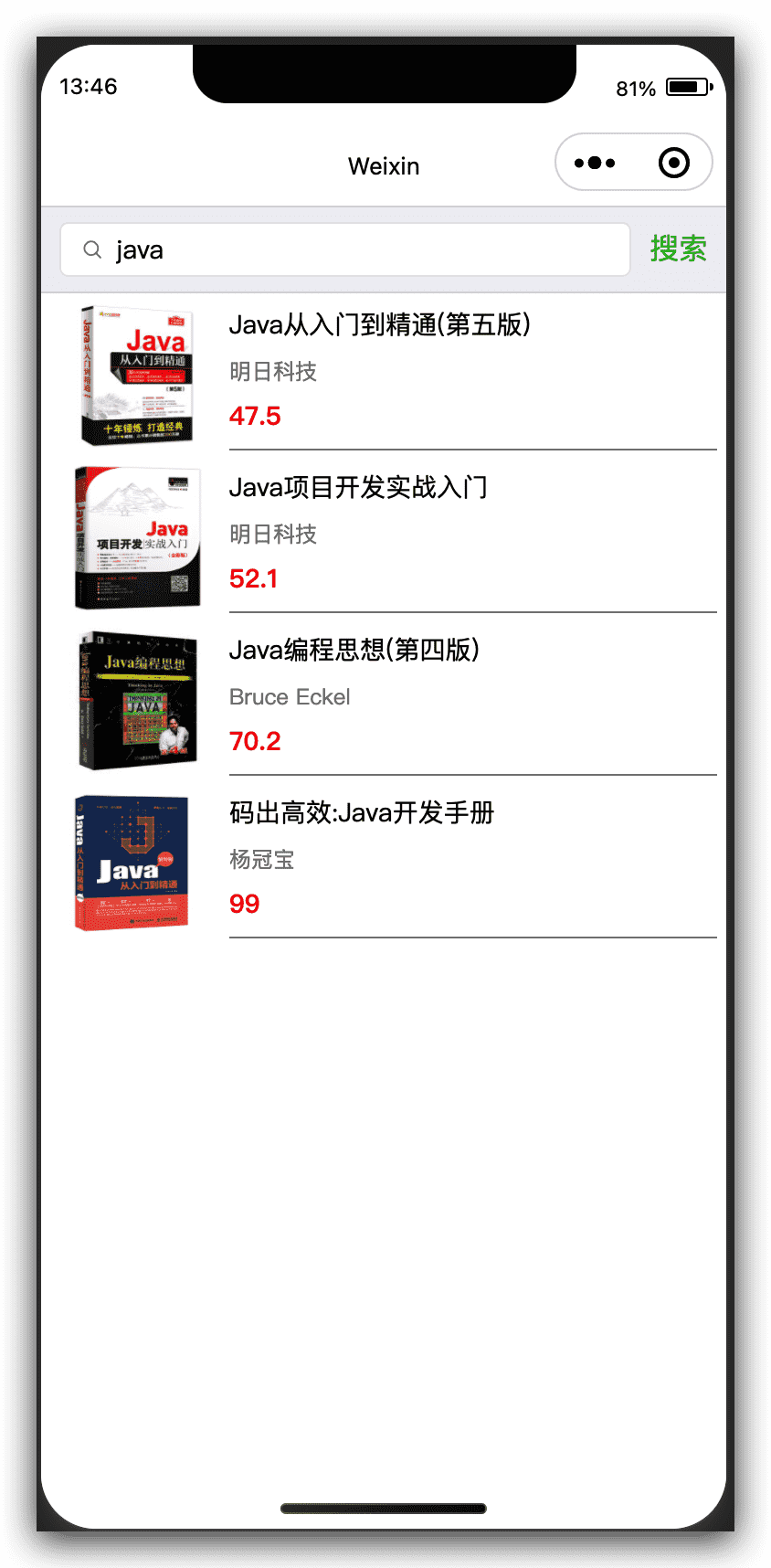
Task: Open the mini program three-dot menu
Action: point(595,163)
